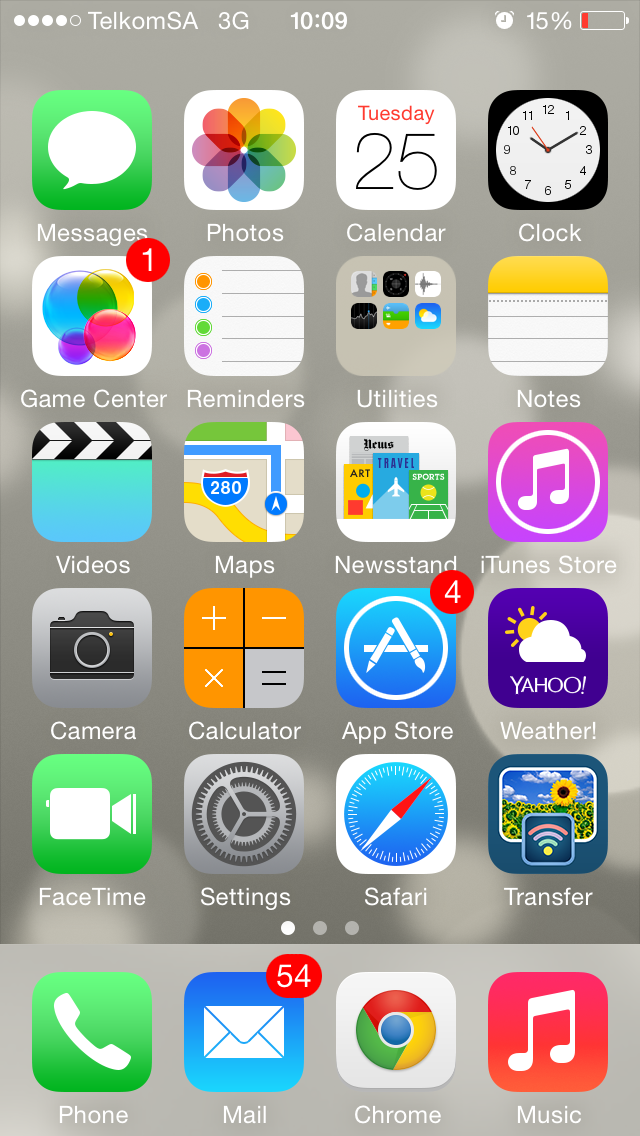Viewport: 640px width, 1136px height.
Task: Open the Notes app
Action: (548, 316)
